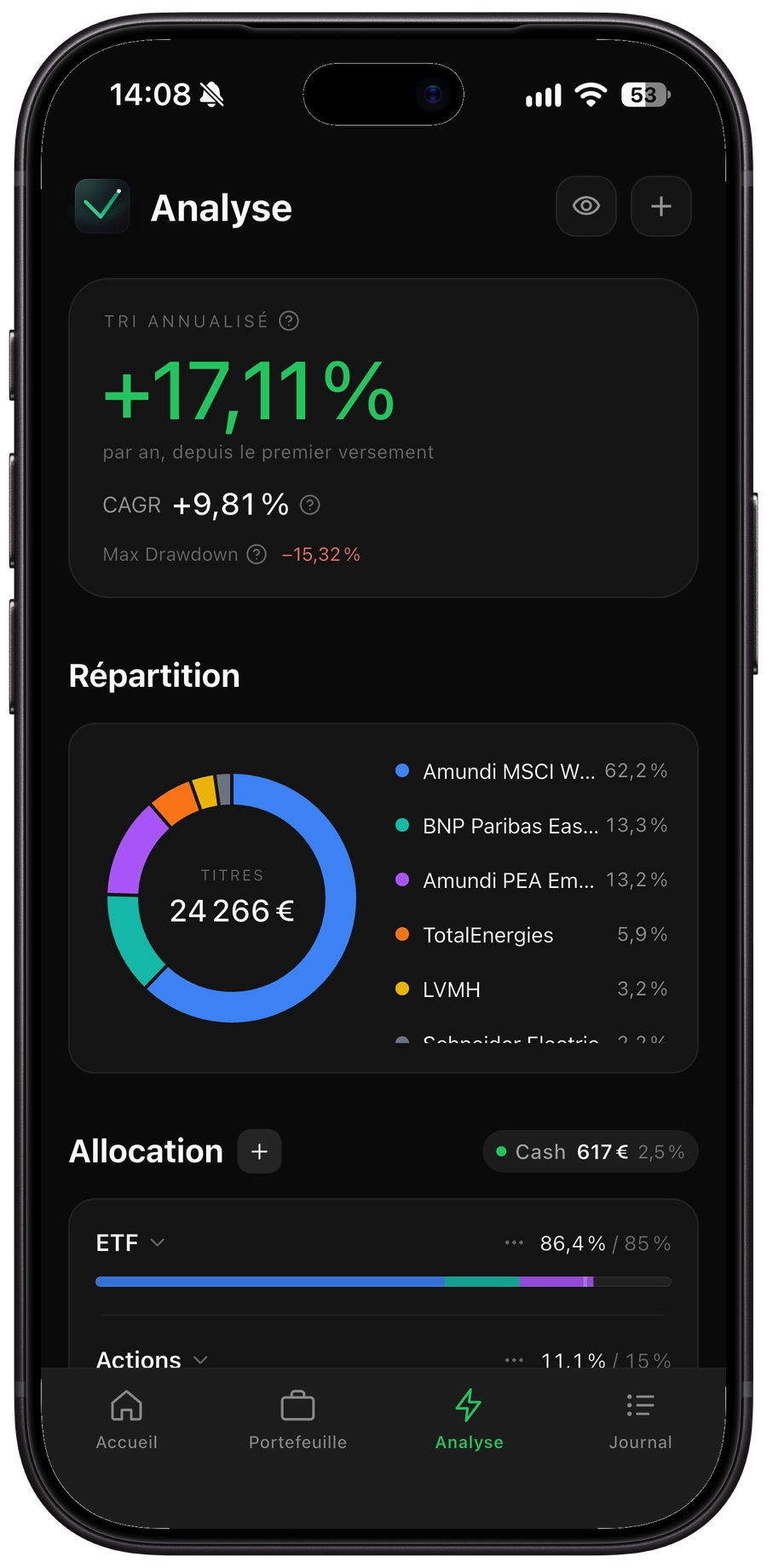Image resolution: width=767 pixels, height=1568 pixels.
Task: Expand the Actions allocation category
Action: 152,1359
